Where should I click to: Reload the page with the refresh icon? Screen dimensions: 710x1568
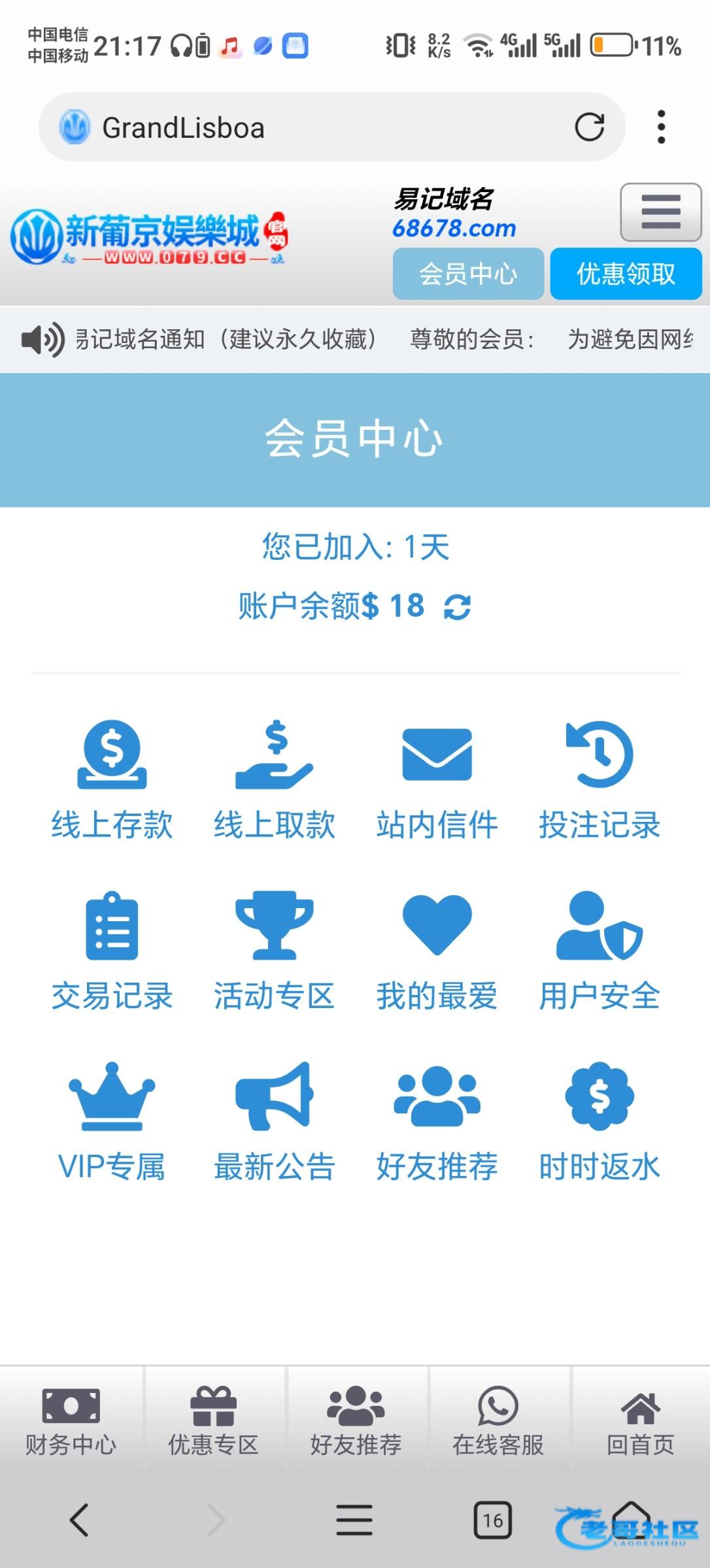point(589,127)
